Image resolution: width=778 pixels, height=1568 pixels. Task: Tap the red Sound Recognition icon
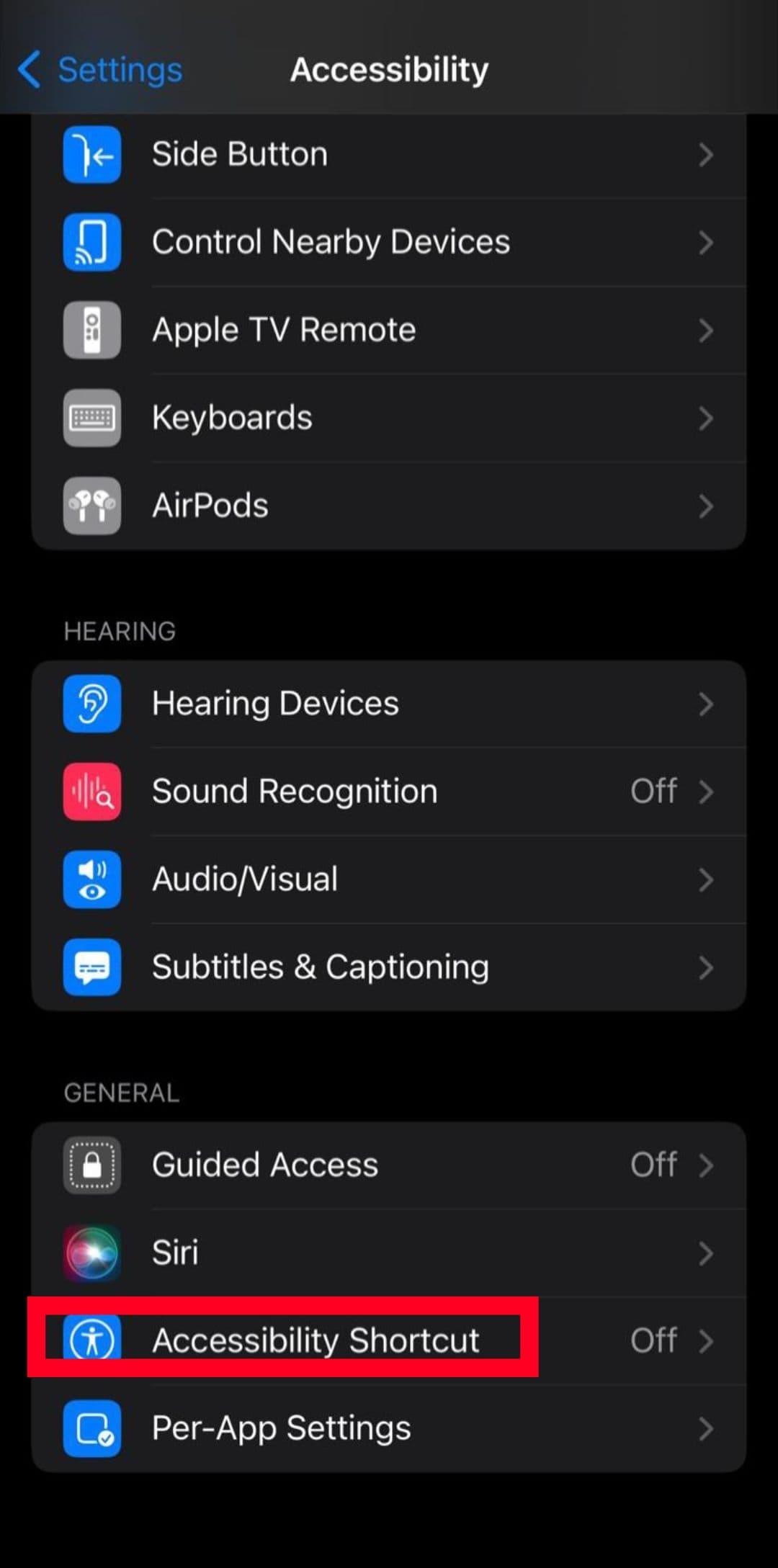pos(91,792)
